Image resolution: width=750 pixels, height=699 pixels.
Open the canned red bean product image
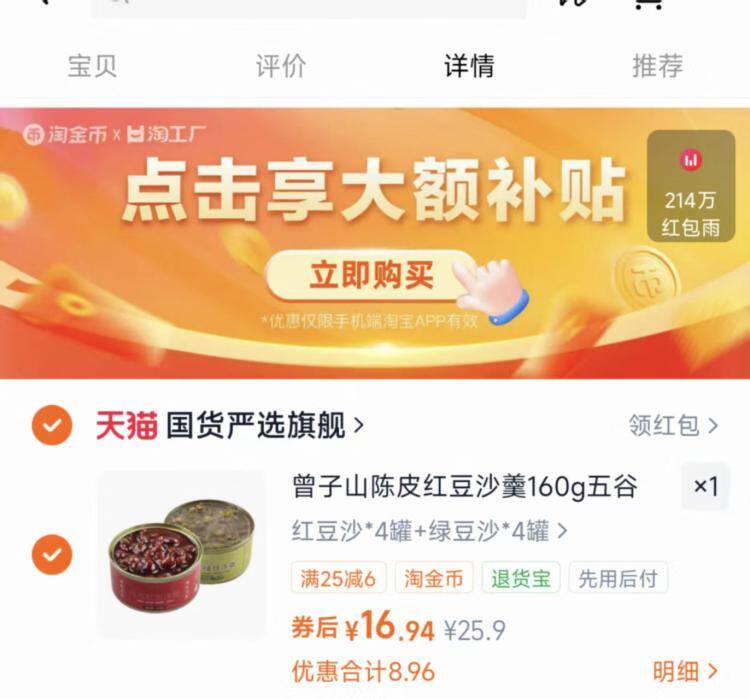pos(182,554)
